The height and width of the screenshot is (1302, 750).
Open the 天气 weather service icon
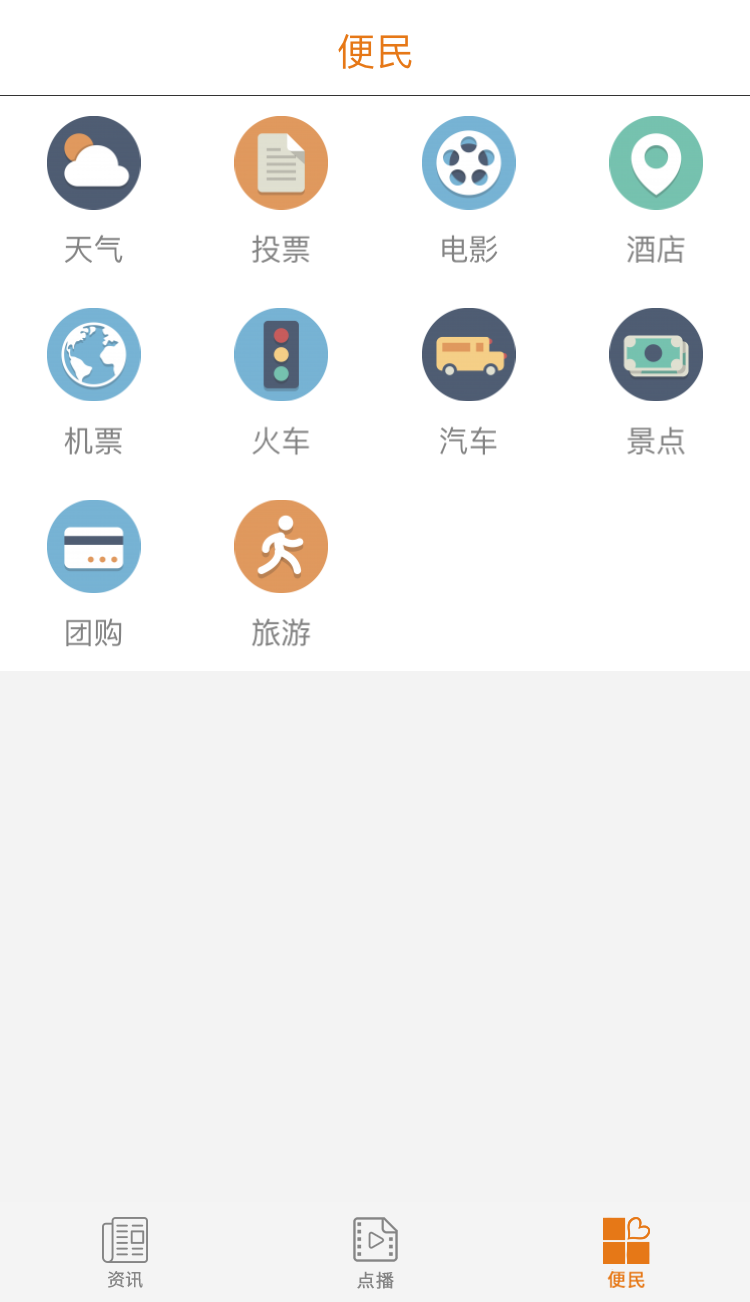(x=94, y=162)
